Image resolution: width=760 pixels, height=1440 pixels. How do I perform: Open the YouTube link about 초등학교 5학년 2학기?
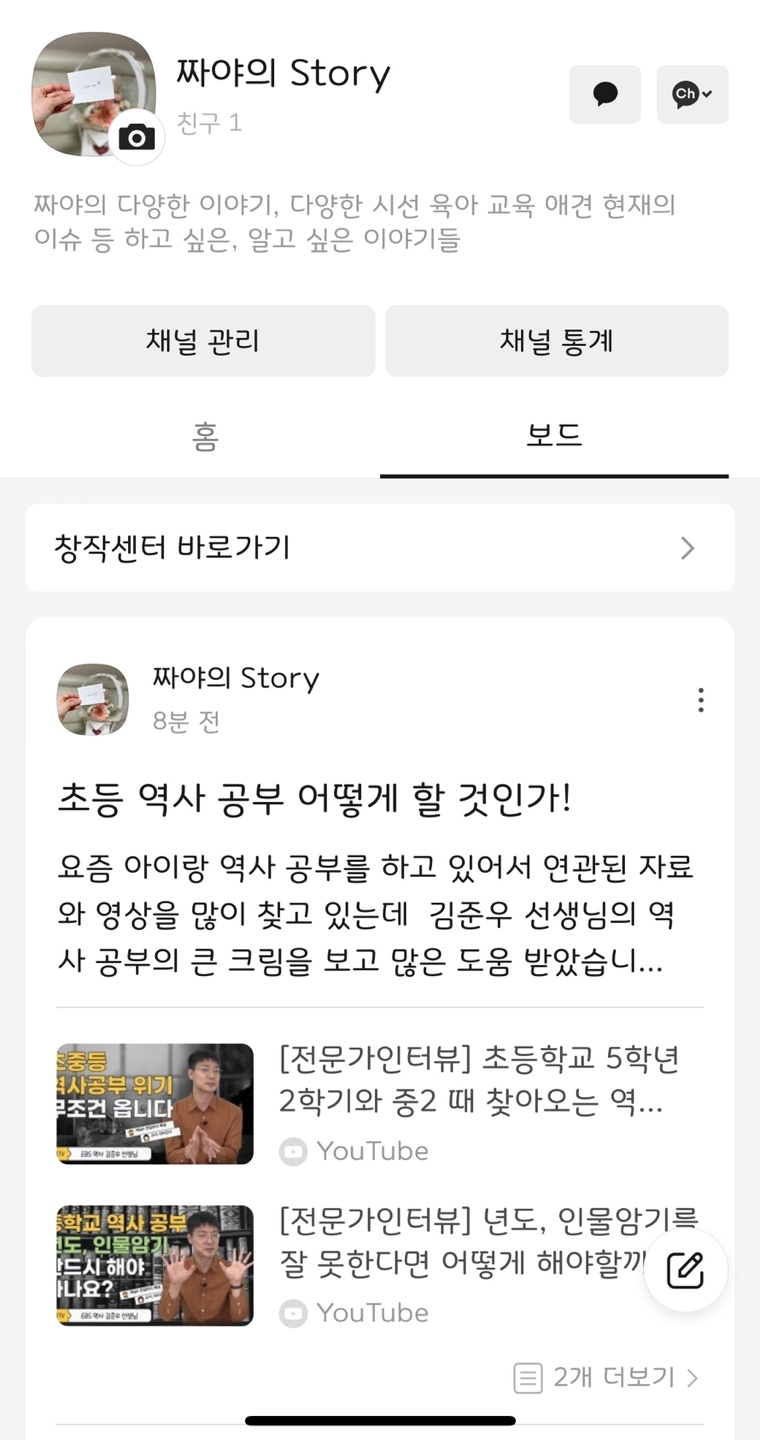(380, 1104)
